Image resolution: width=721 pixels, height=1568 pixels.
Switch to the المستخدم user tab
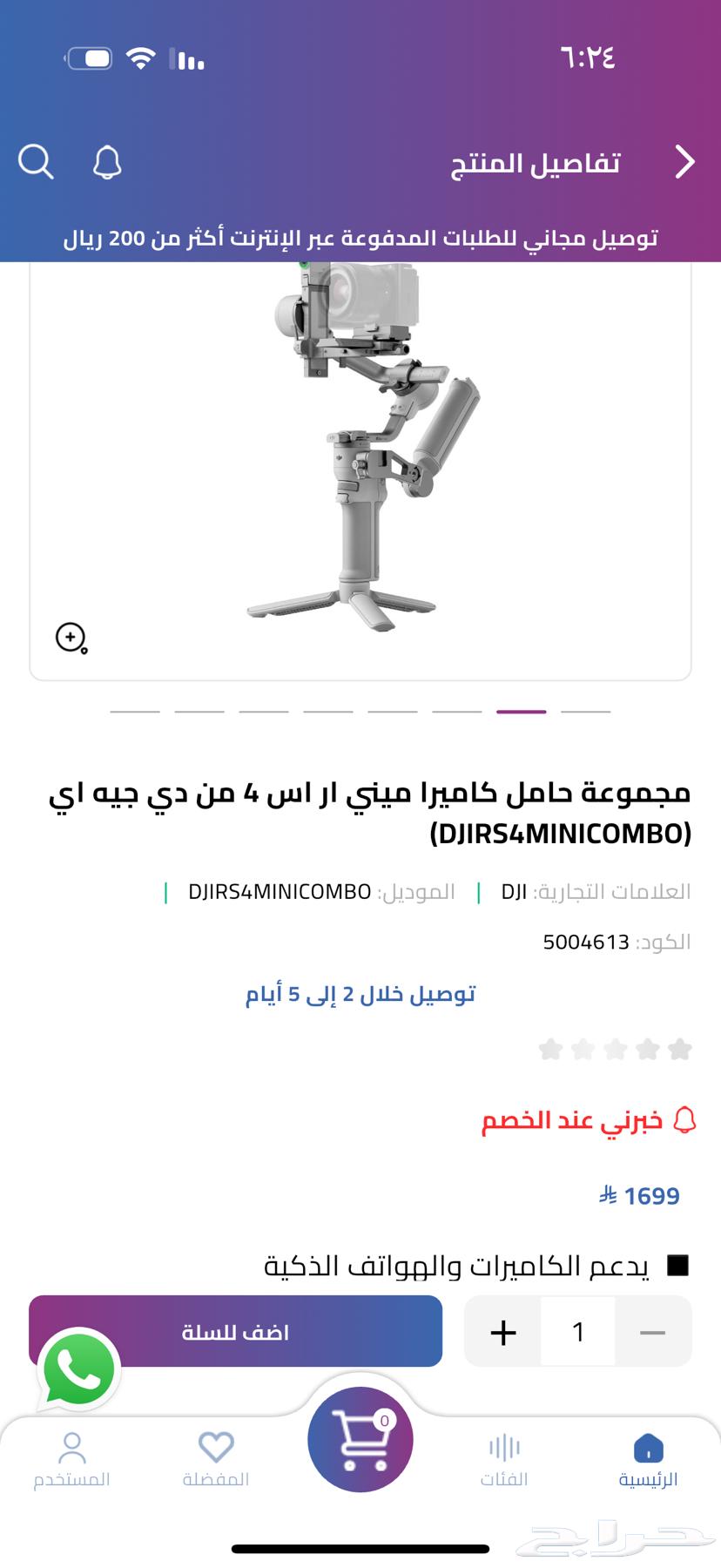72,1460
